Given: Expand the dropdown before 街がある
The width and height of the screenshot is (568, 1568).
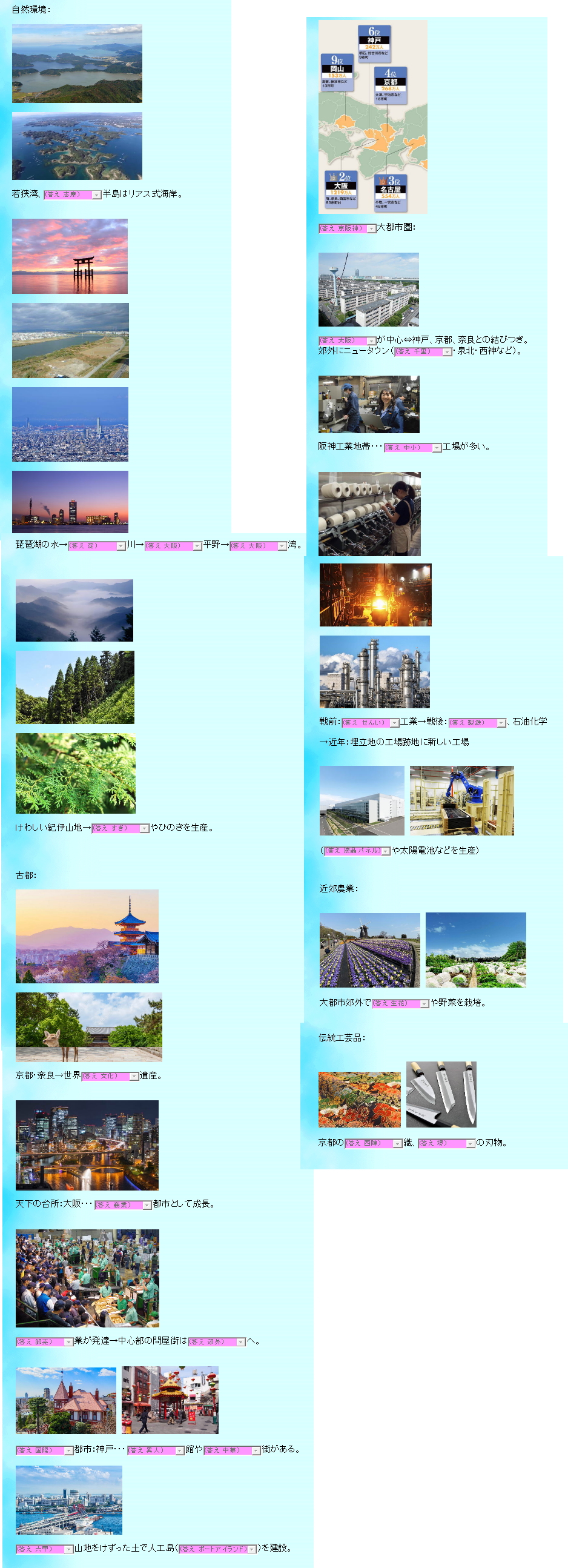Looking at the screenshot, I should coord(233,1450).
